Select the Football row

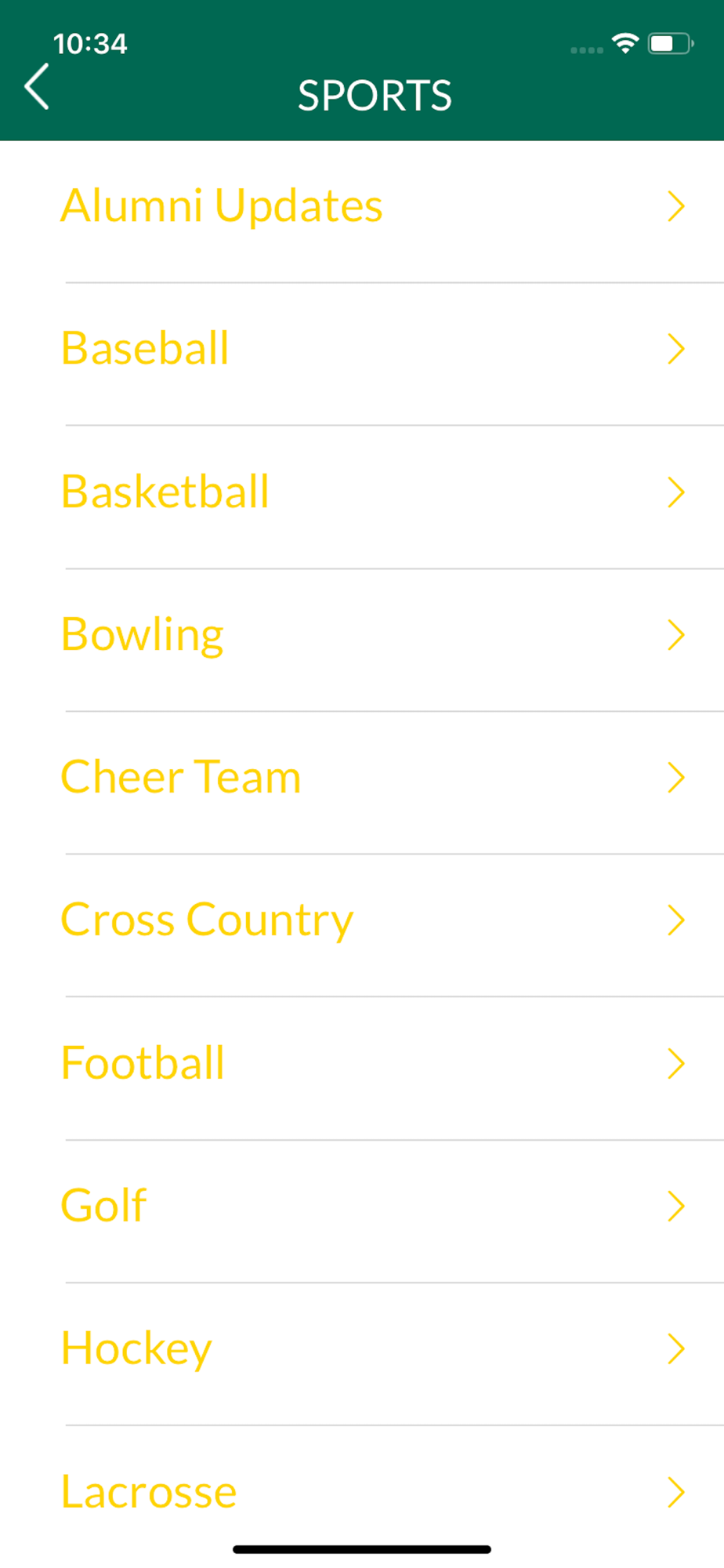pos(362,1069)
